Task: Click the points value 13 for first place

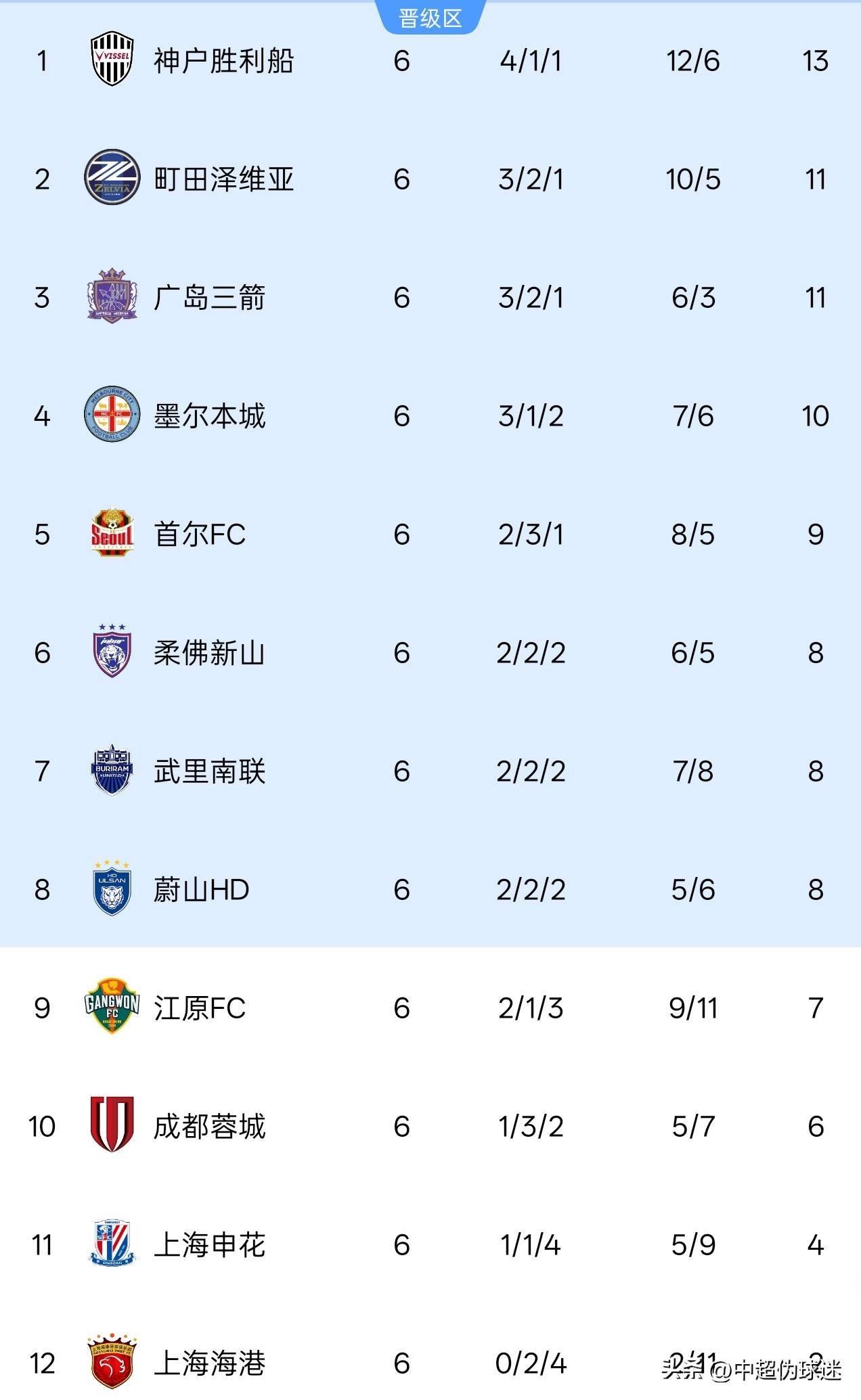Action: (x=816, y=61)
